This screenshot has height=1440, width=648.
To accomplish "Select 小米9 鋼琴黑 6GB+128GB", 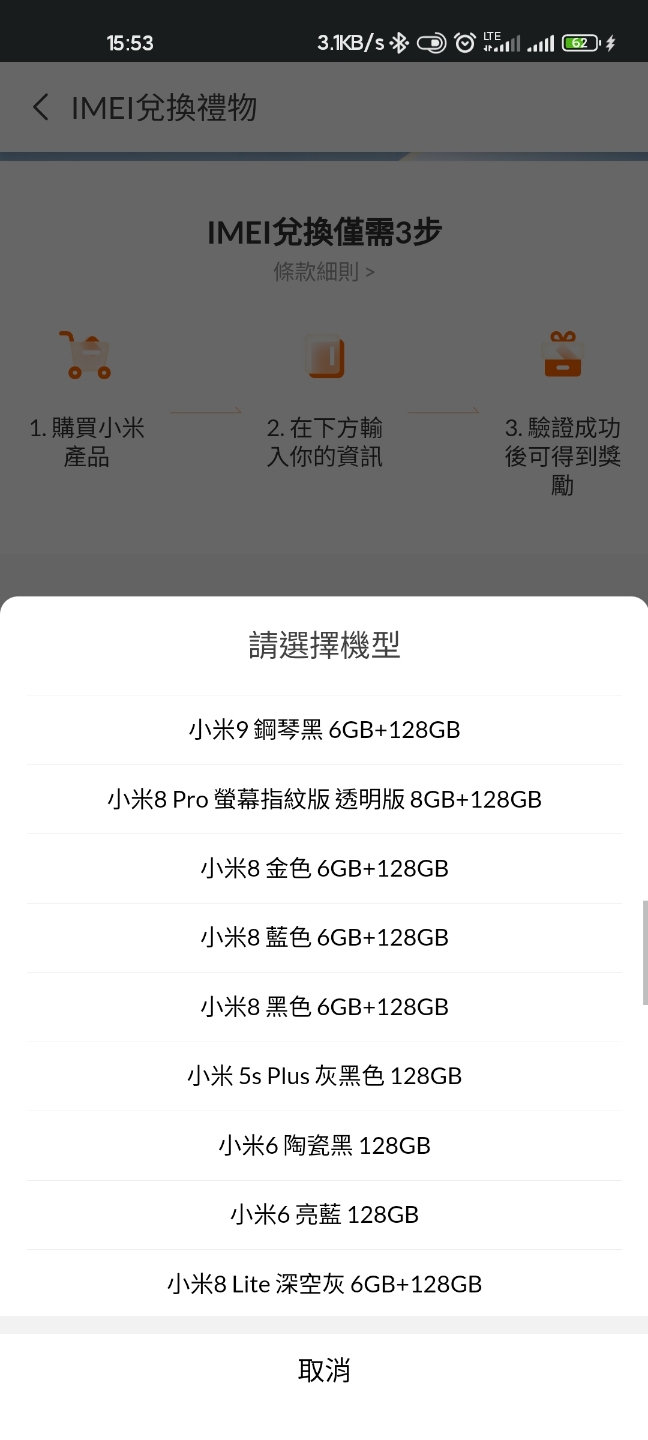I will [324, 730].
